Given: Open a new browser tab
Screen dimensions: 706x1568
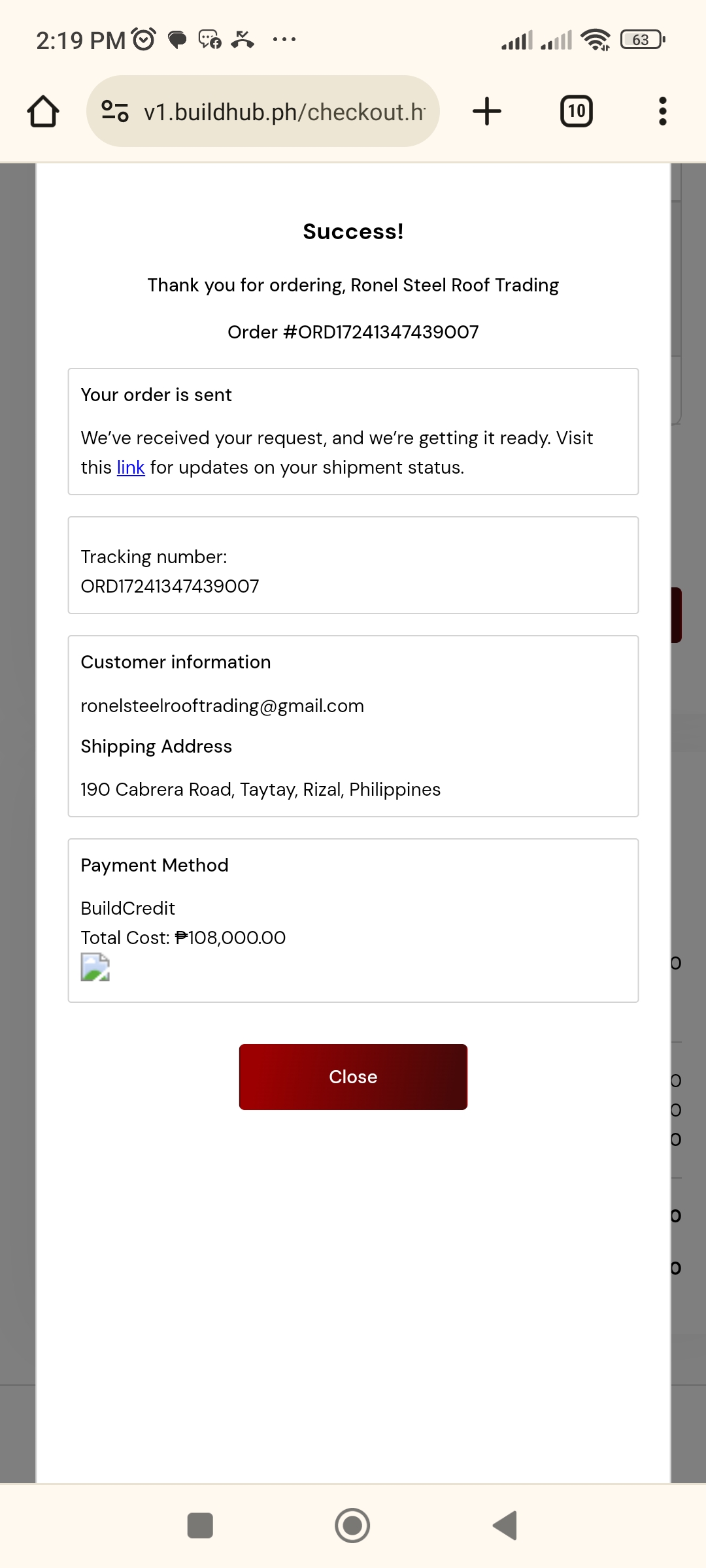Looking at the screenshot, I should pyautogui.click(x=487, y=111).
